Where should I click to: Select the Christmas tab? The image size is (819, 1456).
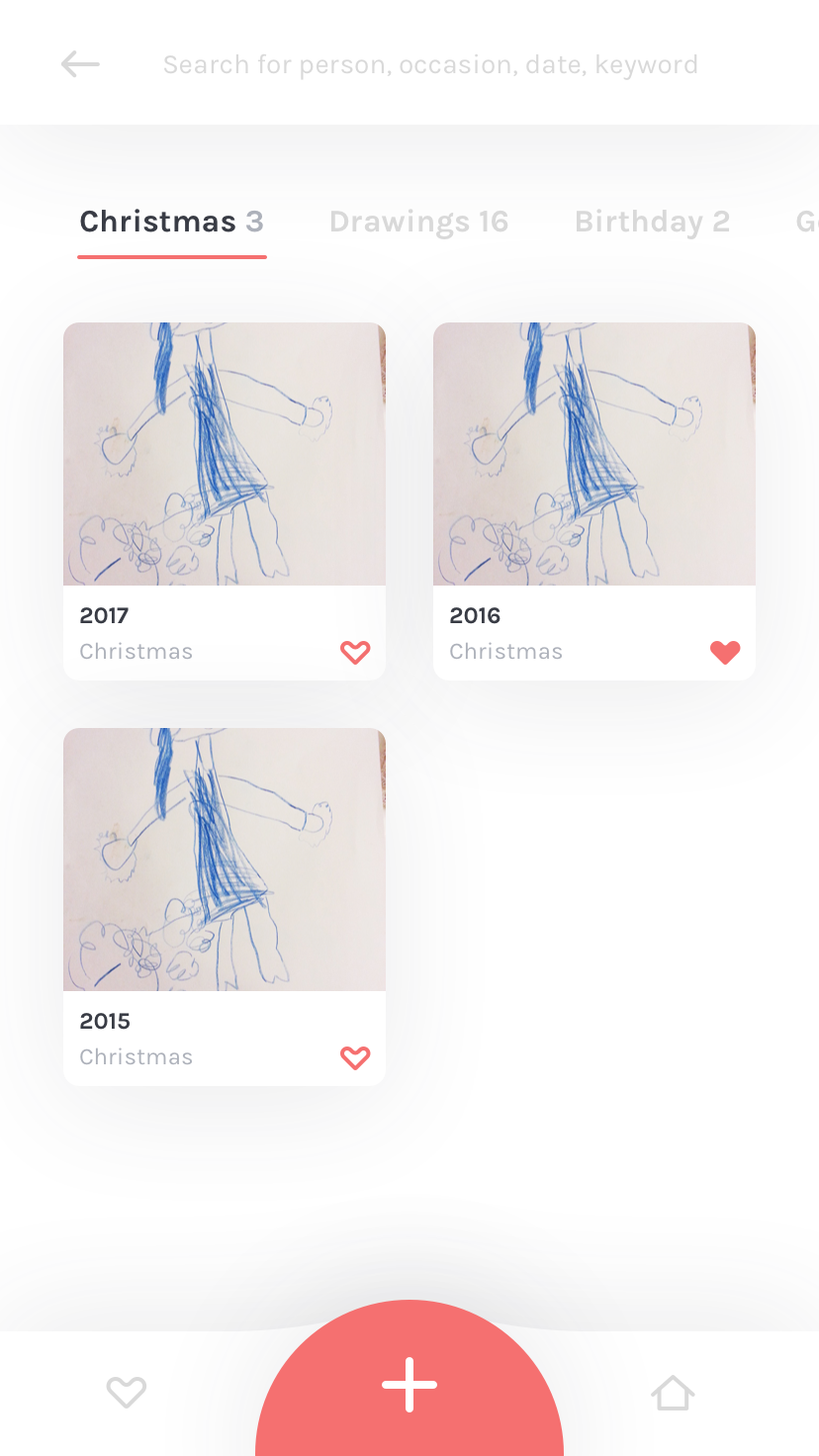pos(171,222)
